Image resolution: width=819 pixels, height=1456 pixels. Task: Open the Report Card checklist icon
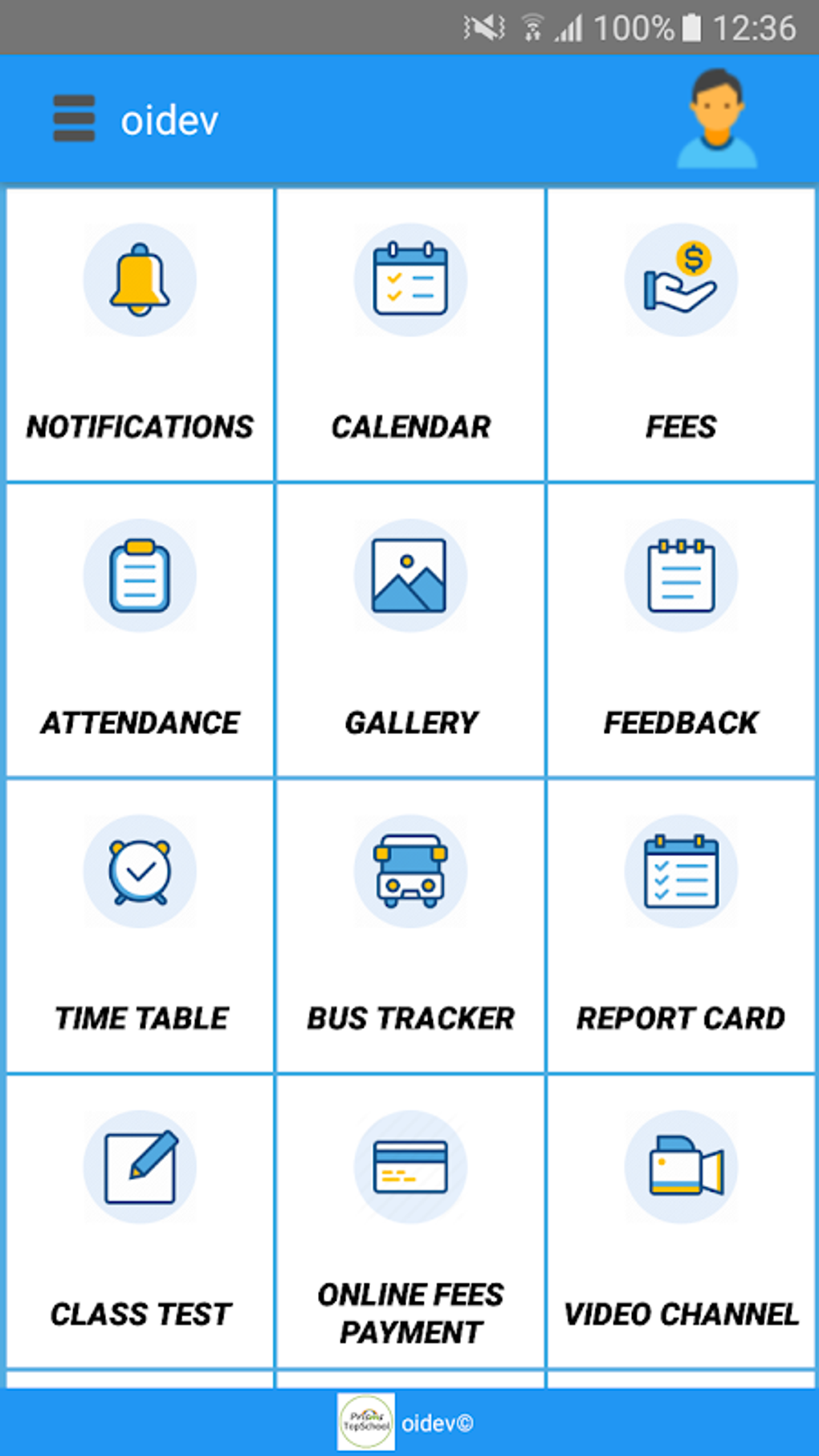tap(681, 871)
